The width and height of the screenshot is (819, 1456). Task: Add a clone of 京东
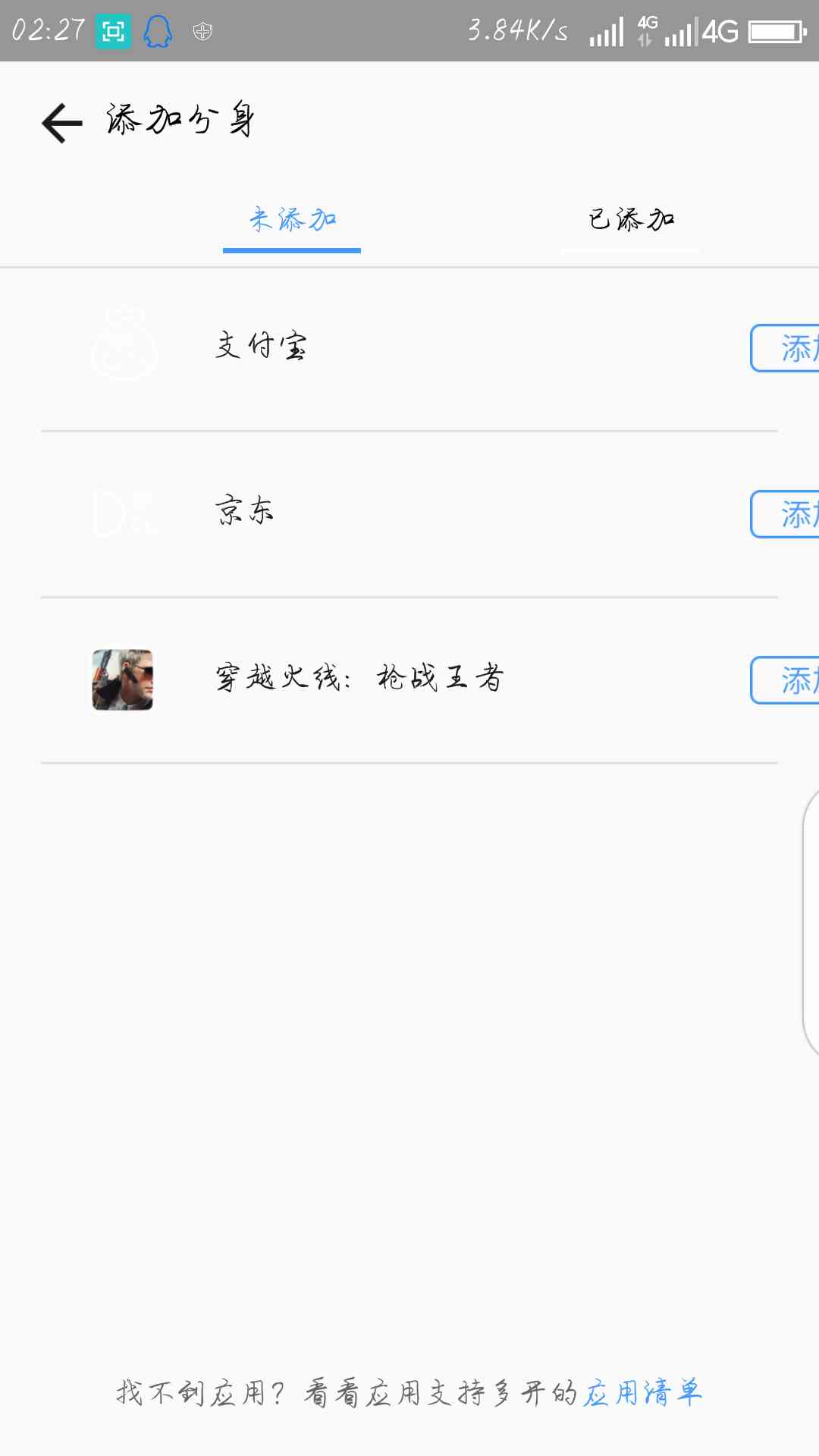tap(786, 514)
